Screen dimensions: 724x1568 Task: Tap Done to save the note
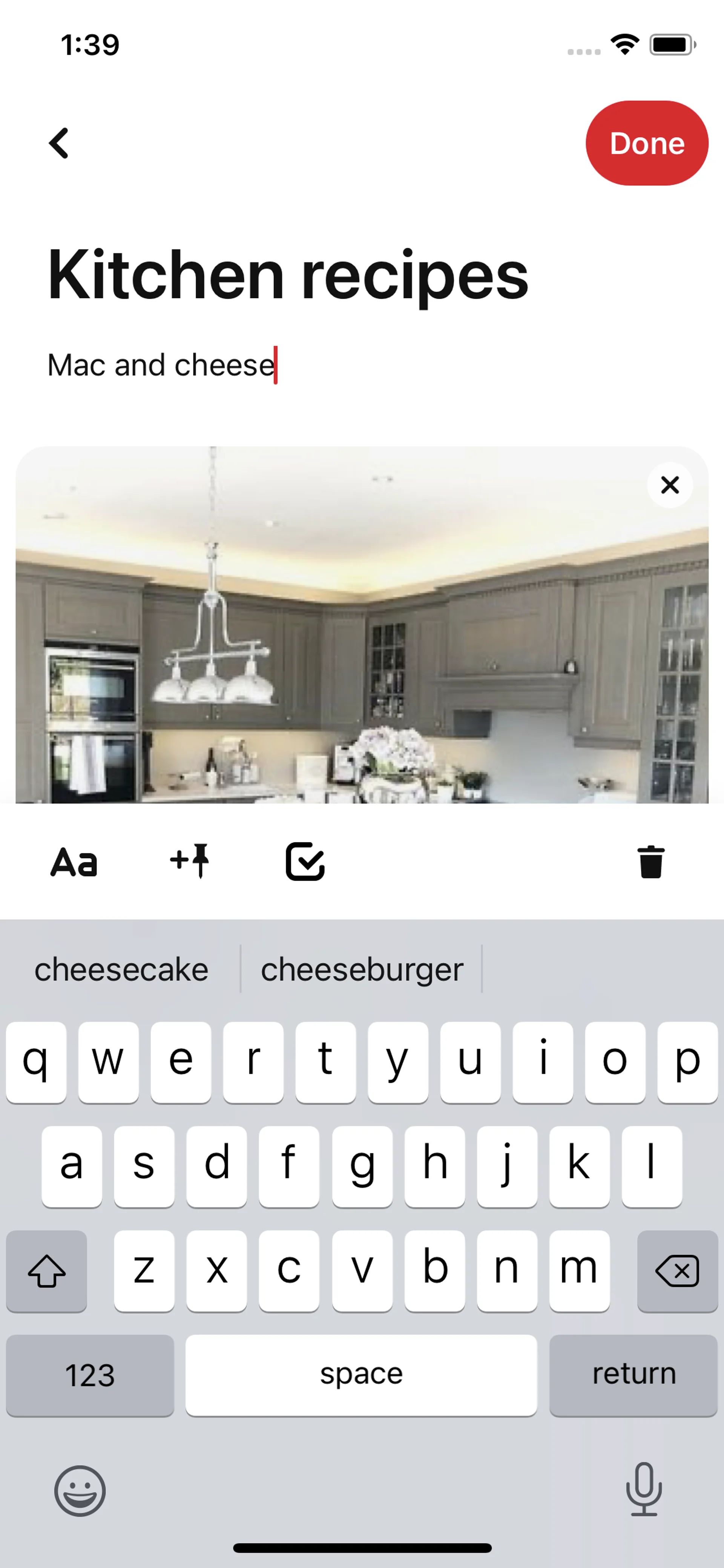(x=646, y=144)
